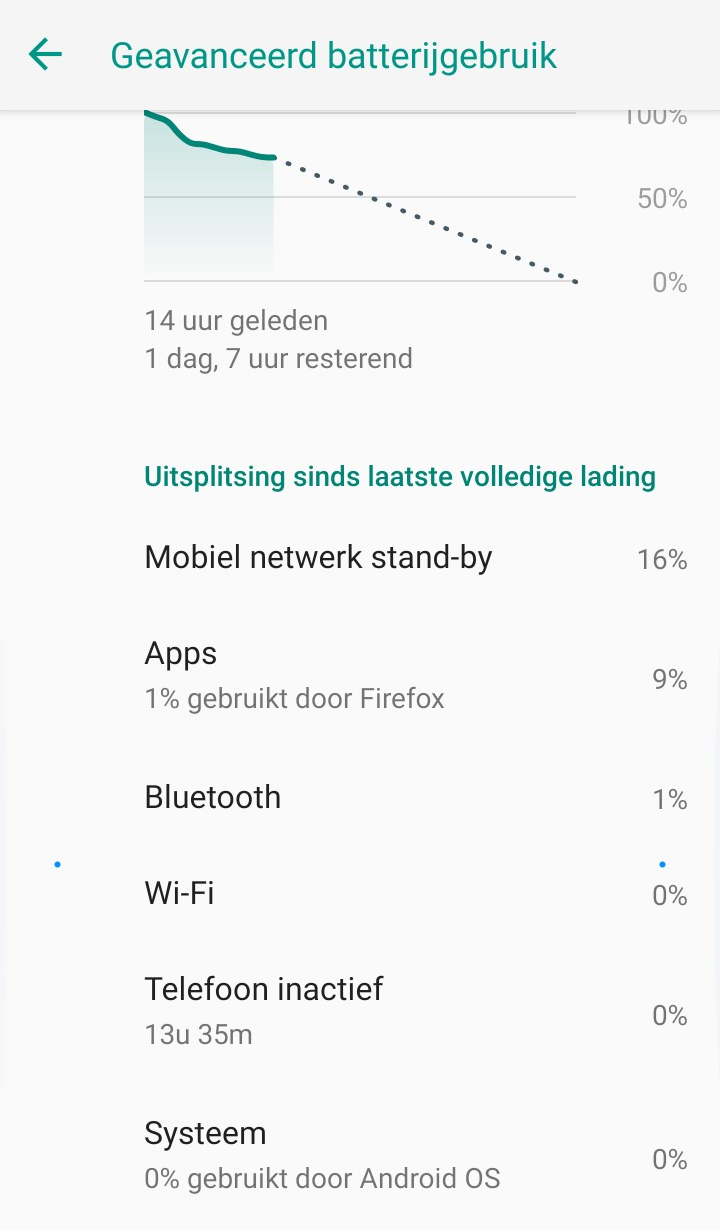Viewport: 720px width, 1230px height.
Task: Tap the Systeem battery usage row
Action: 360,1155
